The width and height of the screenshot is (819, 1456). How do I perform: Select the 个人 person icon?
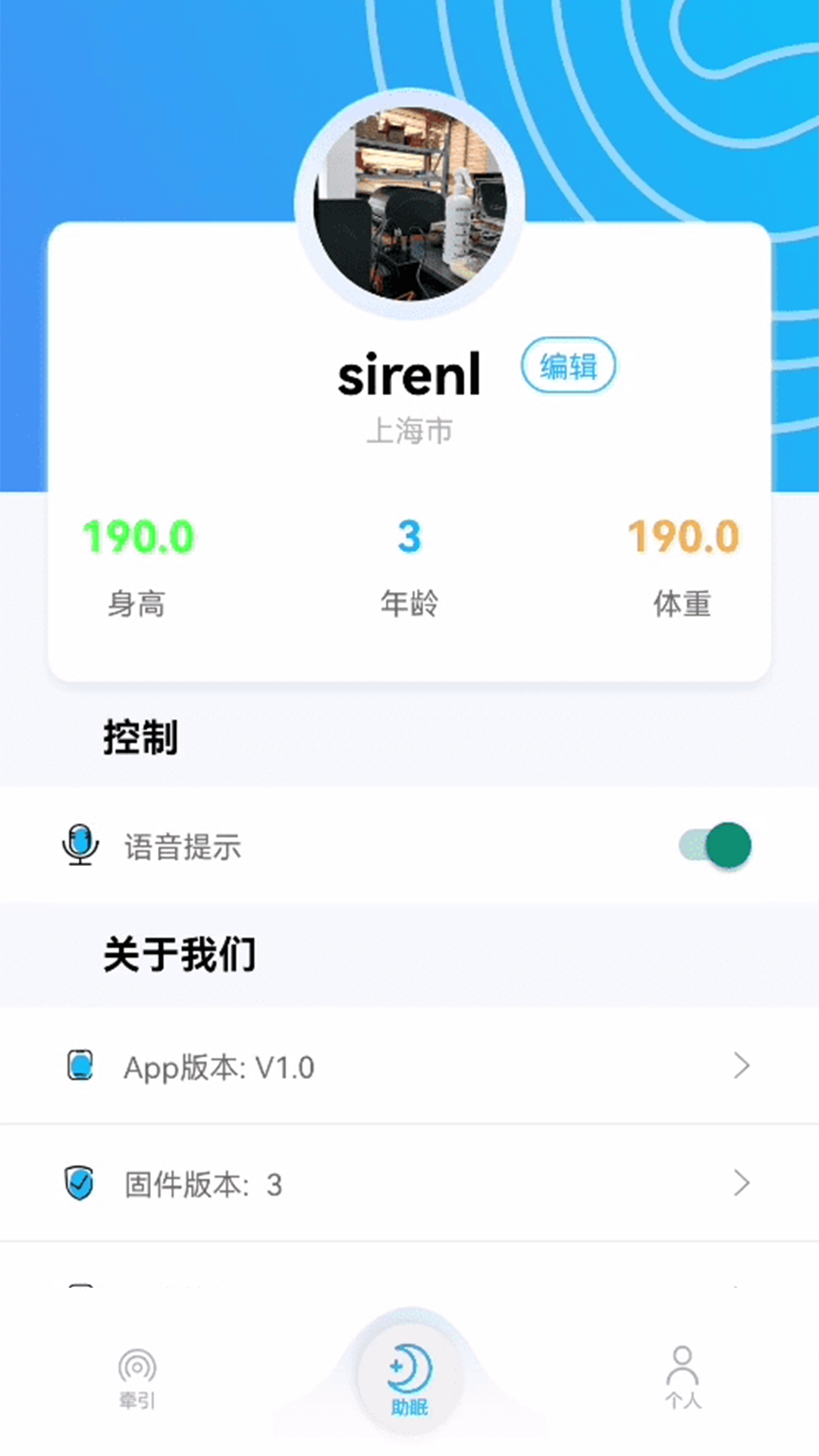point(682,1367)
